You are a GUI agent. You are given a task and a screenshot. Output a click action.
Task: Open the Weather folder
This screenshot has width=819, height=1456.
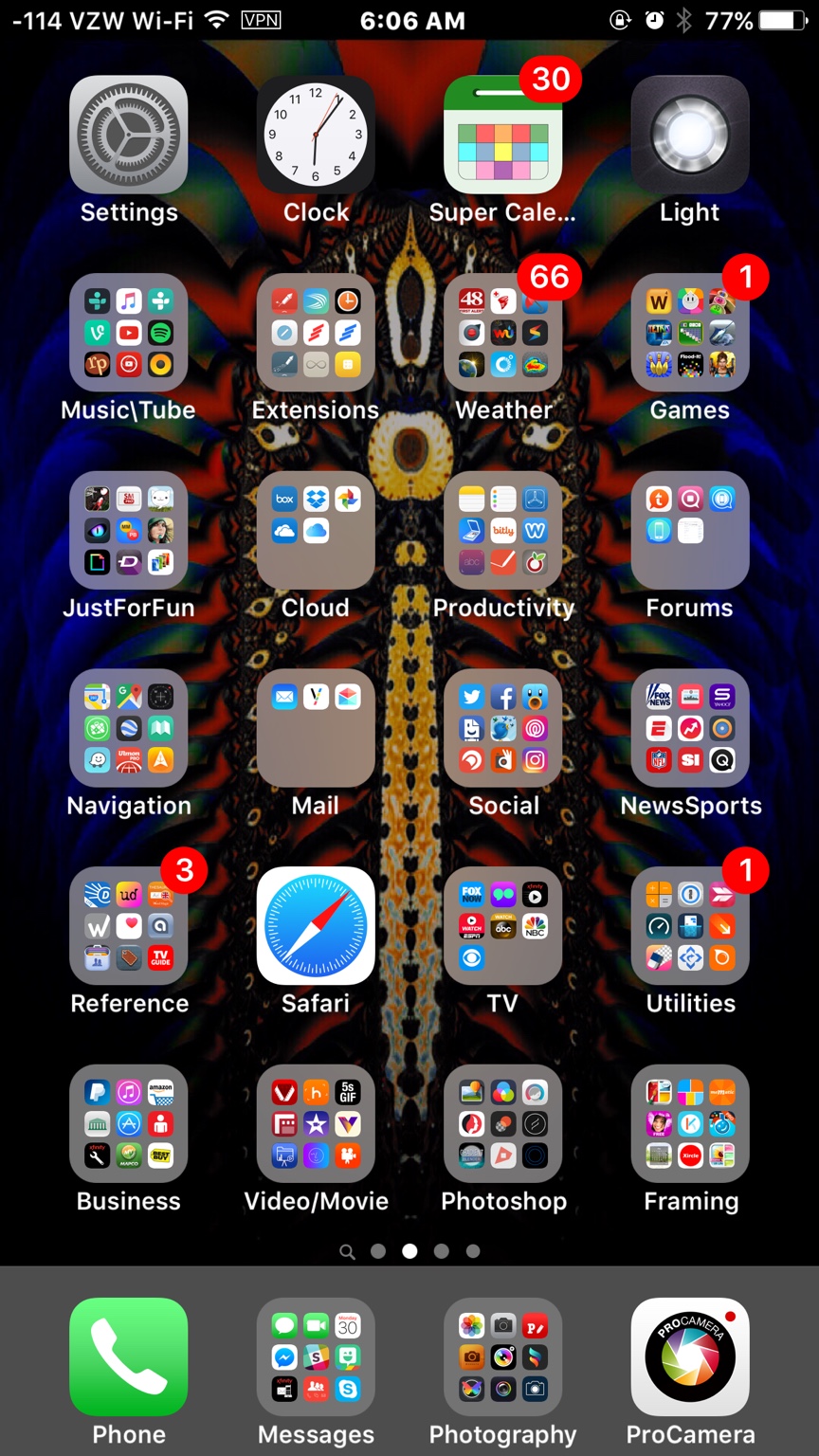coord(503,333)
